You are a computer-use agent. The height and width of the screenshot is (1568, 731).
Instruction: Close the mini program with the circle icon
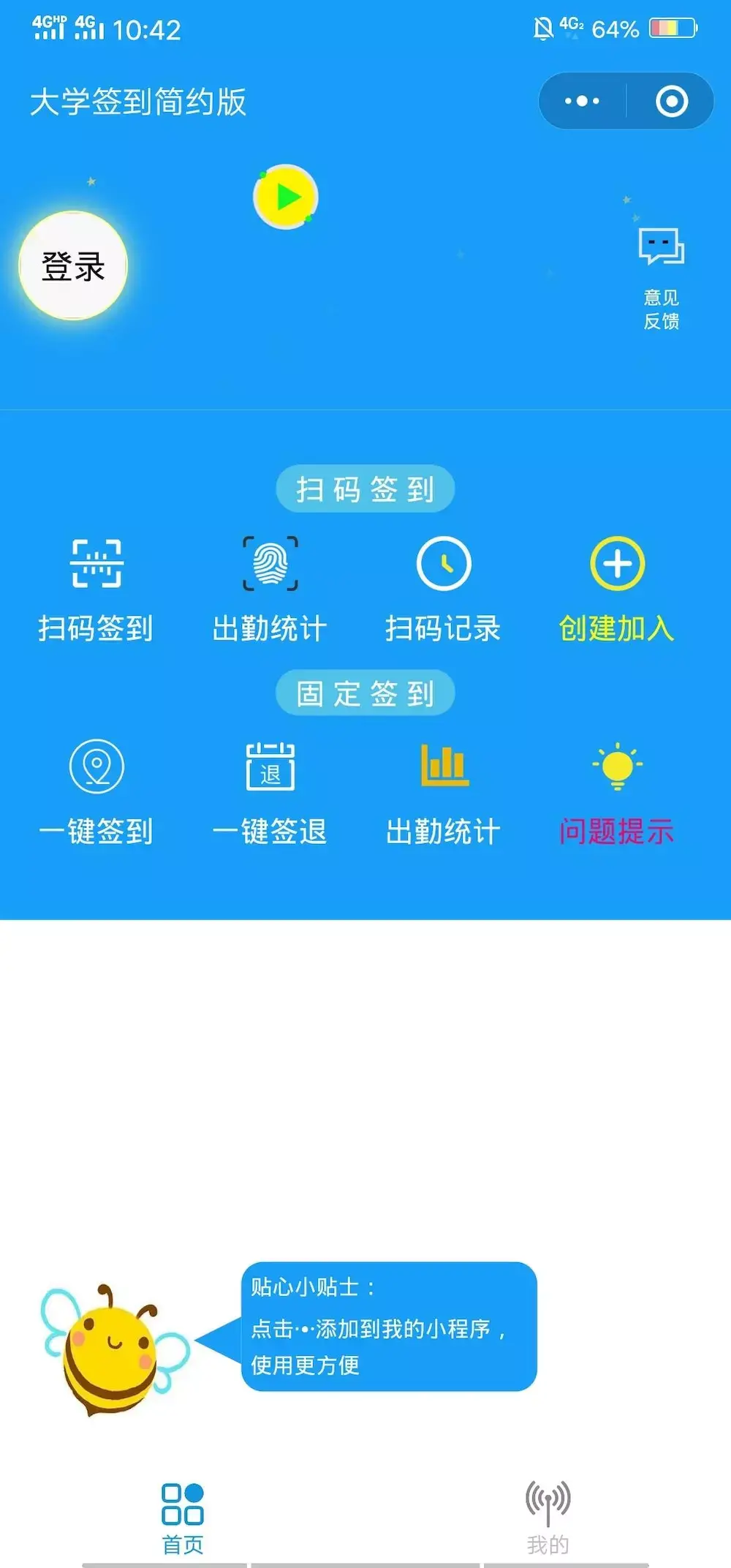(672, 101)
